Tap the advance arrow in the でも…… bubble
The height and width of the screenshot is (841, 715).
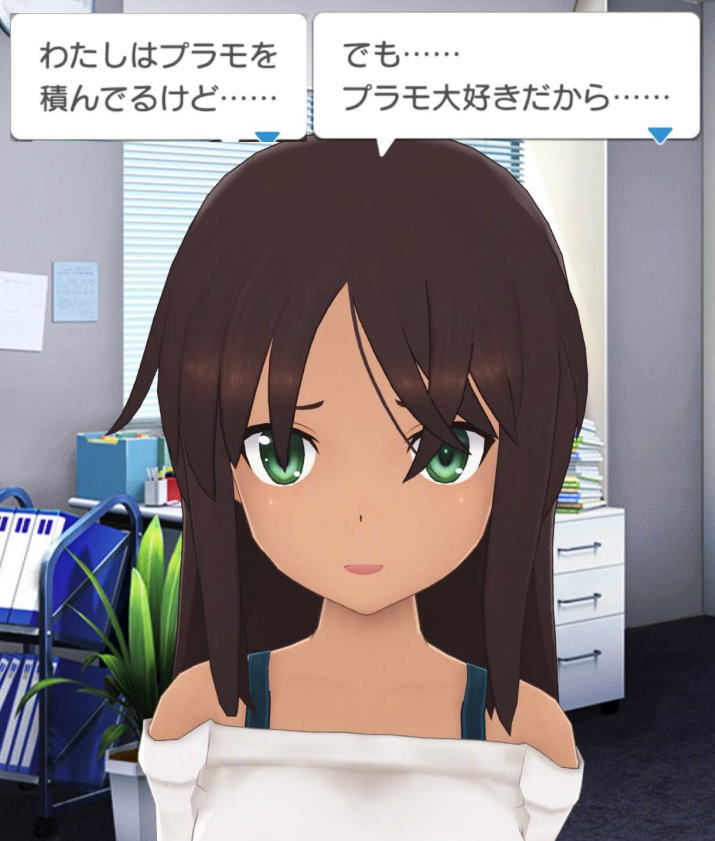660,135
